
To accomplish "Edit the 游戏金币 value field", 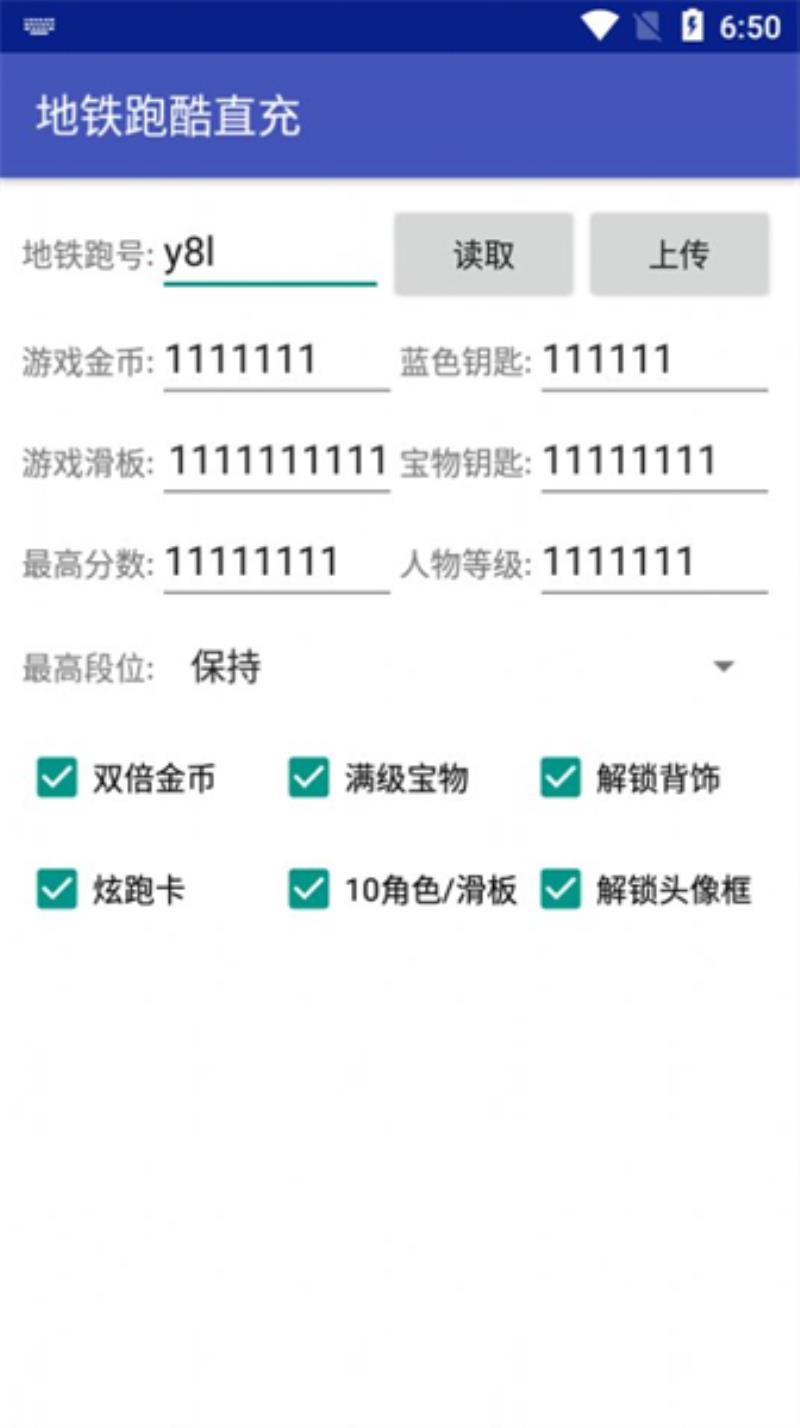I will tap(277, 361).
